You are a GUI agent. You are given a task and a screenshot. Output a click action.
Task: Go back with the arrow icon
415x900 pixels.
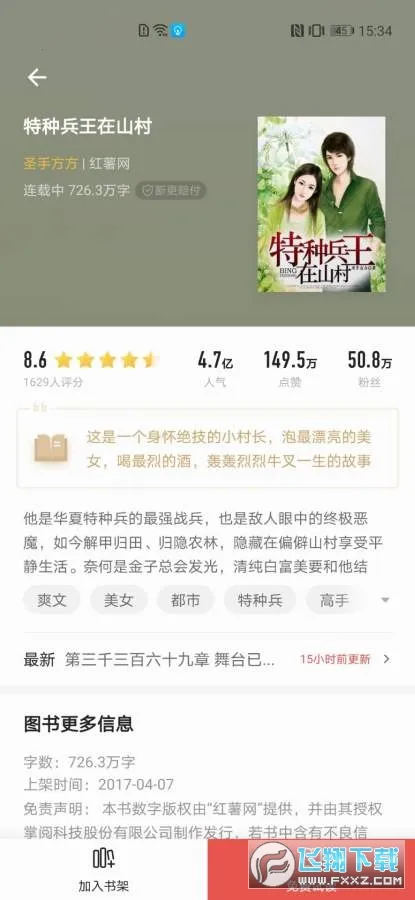(x=37, y=77)
